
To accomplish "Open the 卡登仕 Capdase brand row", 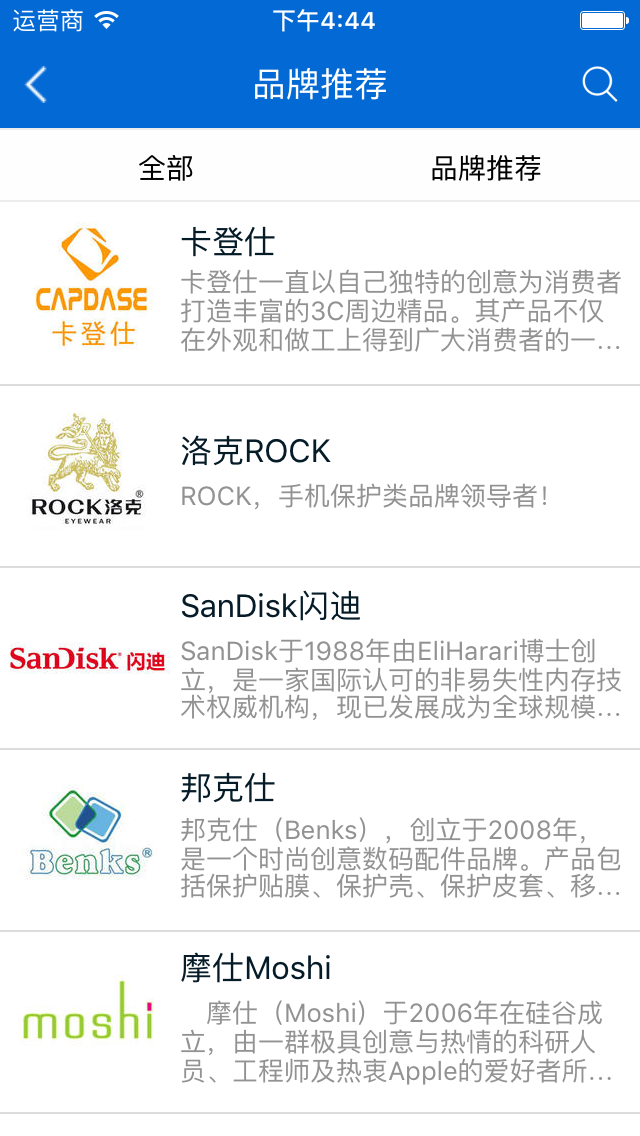I will [x=320, y=293].
